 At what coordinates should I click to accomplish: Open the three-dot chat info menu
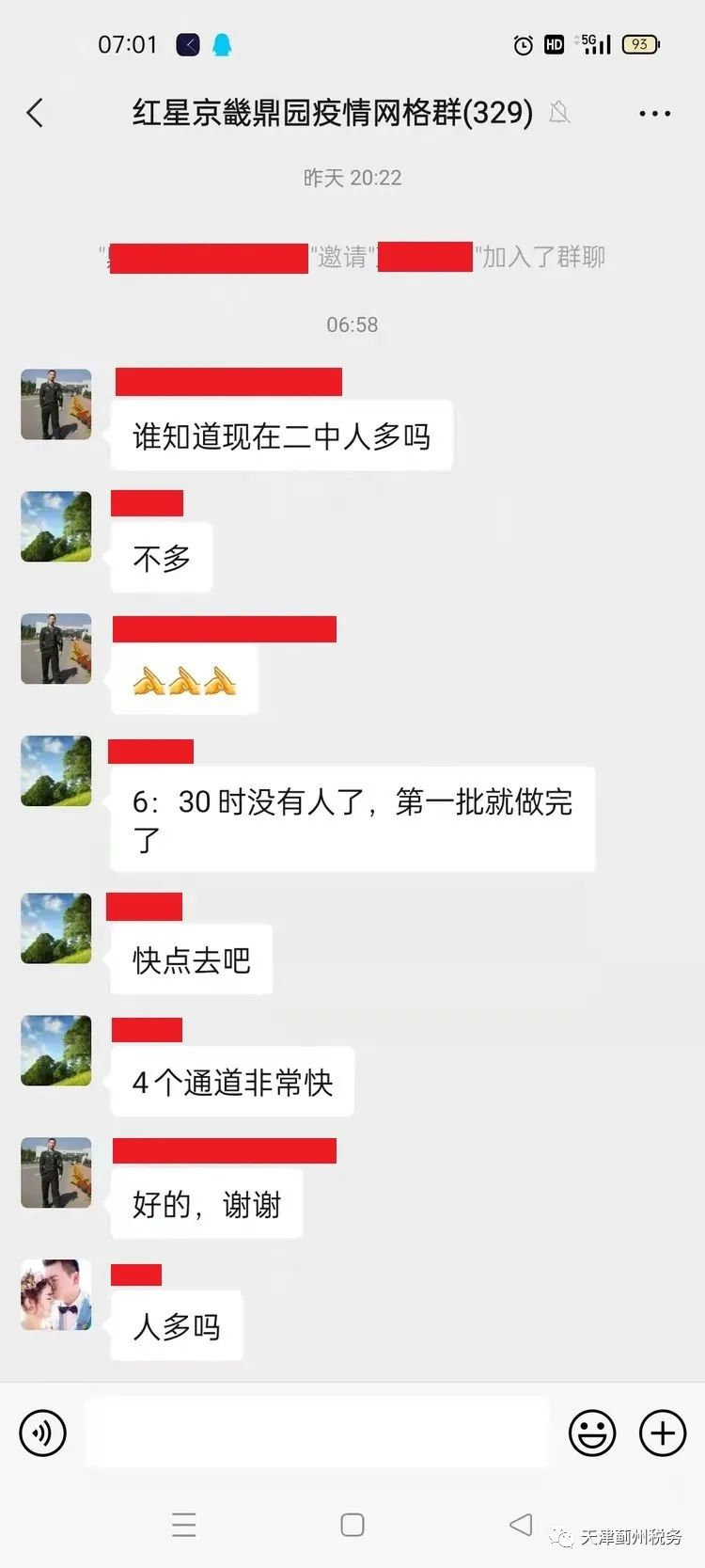[654, 113]
